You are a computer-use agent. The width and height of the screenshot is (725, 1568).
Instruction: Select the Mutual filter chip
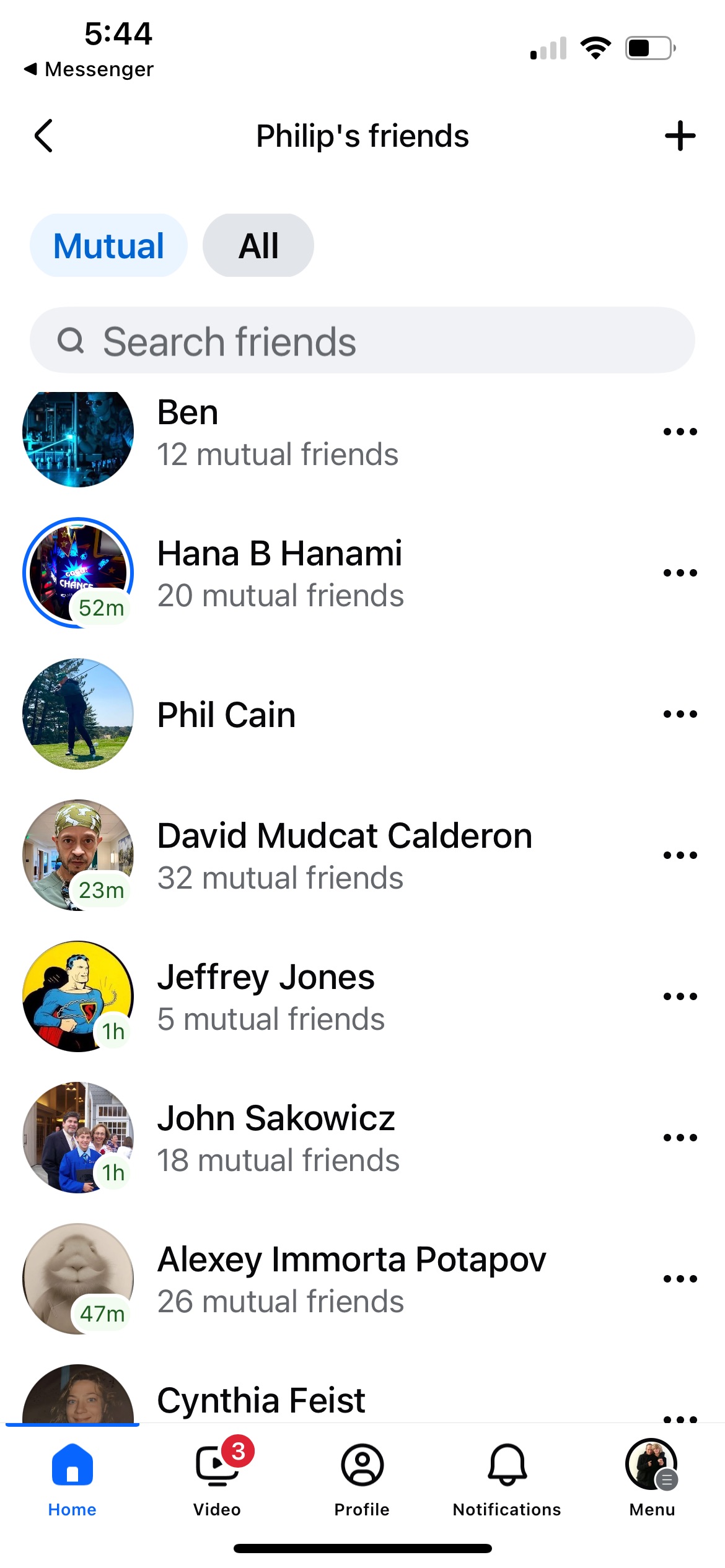pos(108,246)
